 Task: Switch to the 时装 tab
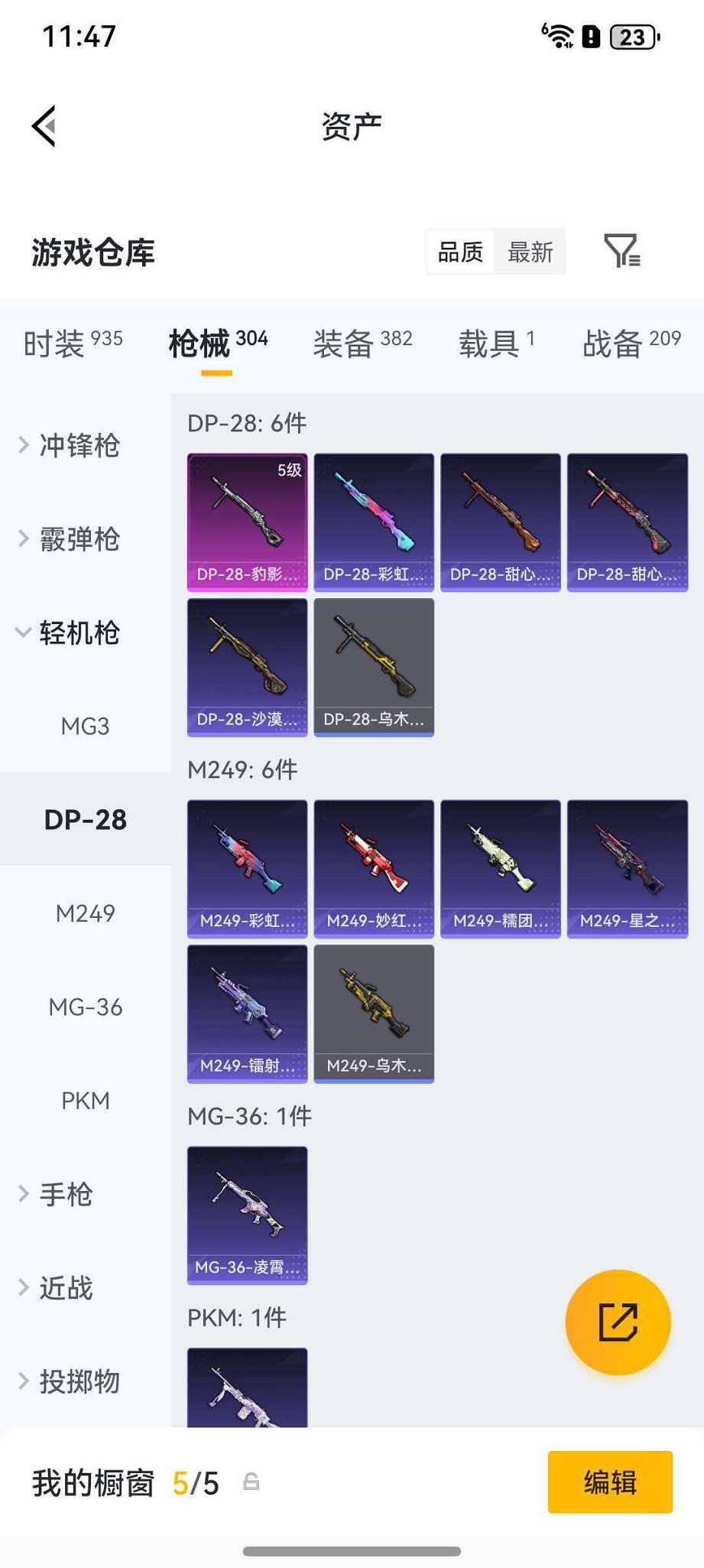pos(73,343)
